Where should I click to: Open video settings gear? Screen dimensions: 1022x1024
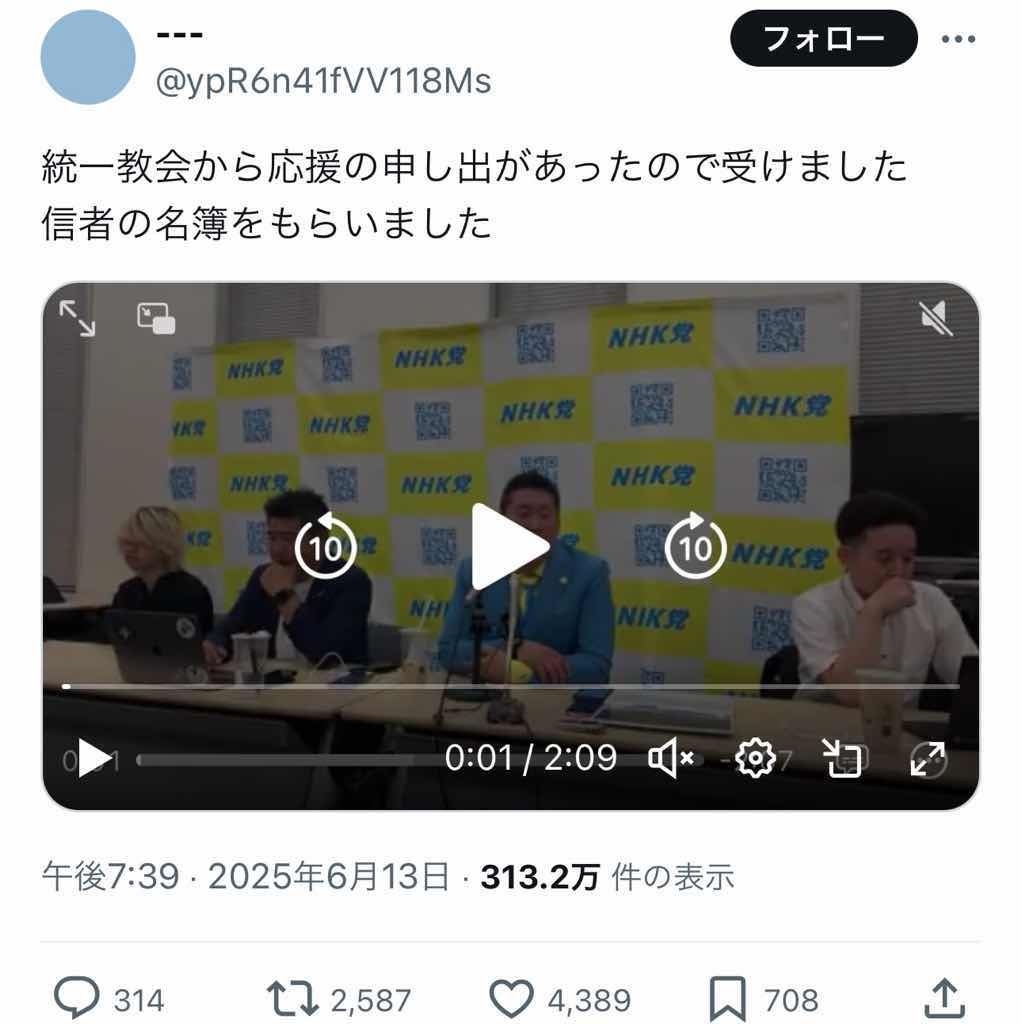[x=754, y=759]
